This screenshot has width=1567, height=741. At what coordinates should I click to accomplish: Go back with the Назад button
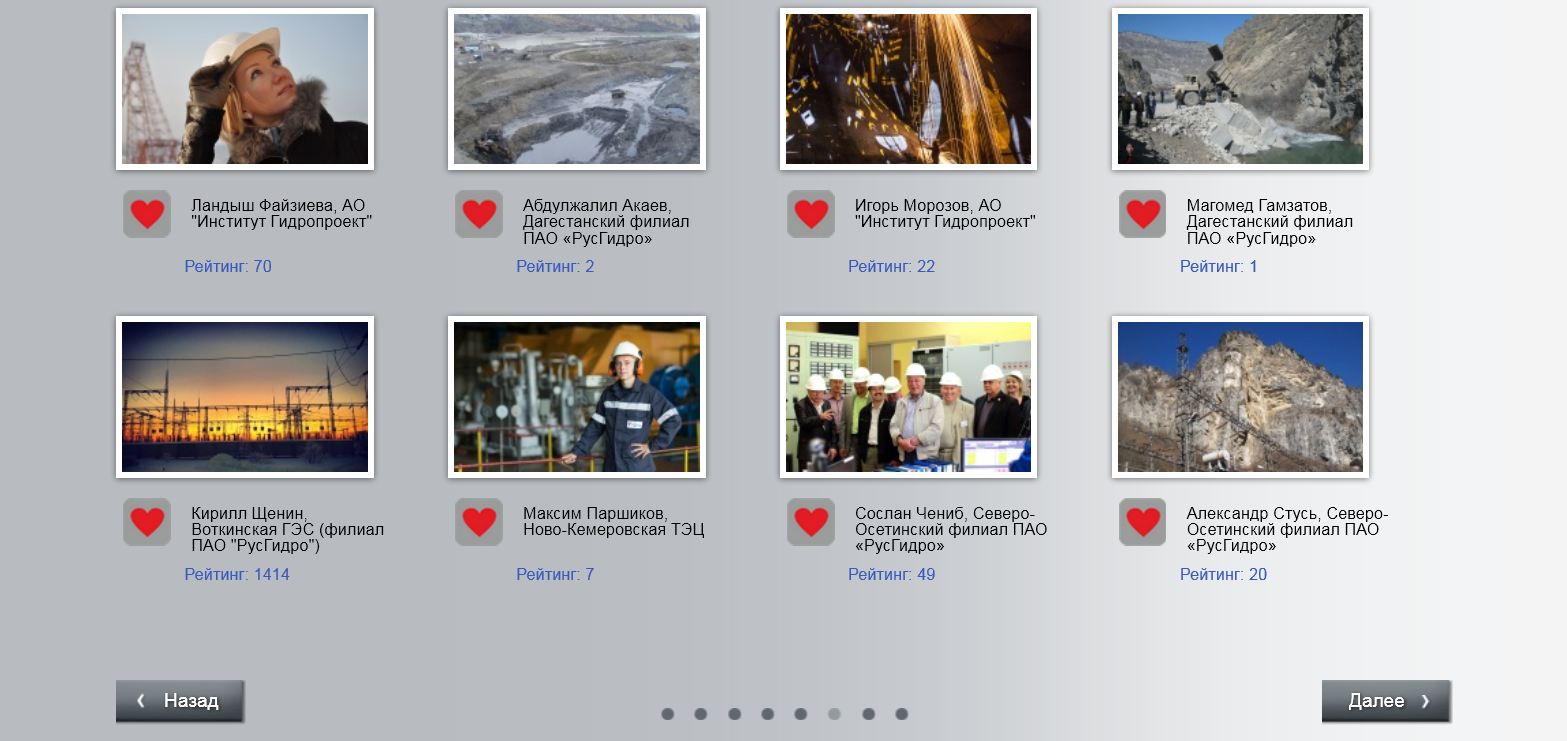(x=180, y=701)
